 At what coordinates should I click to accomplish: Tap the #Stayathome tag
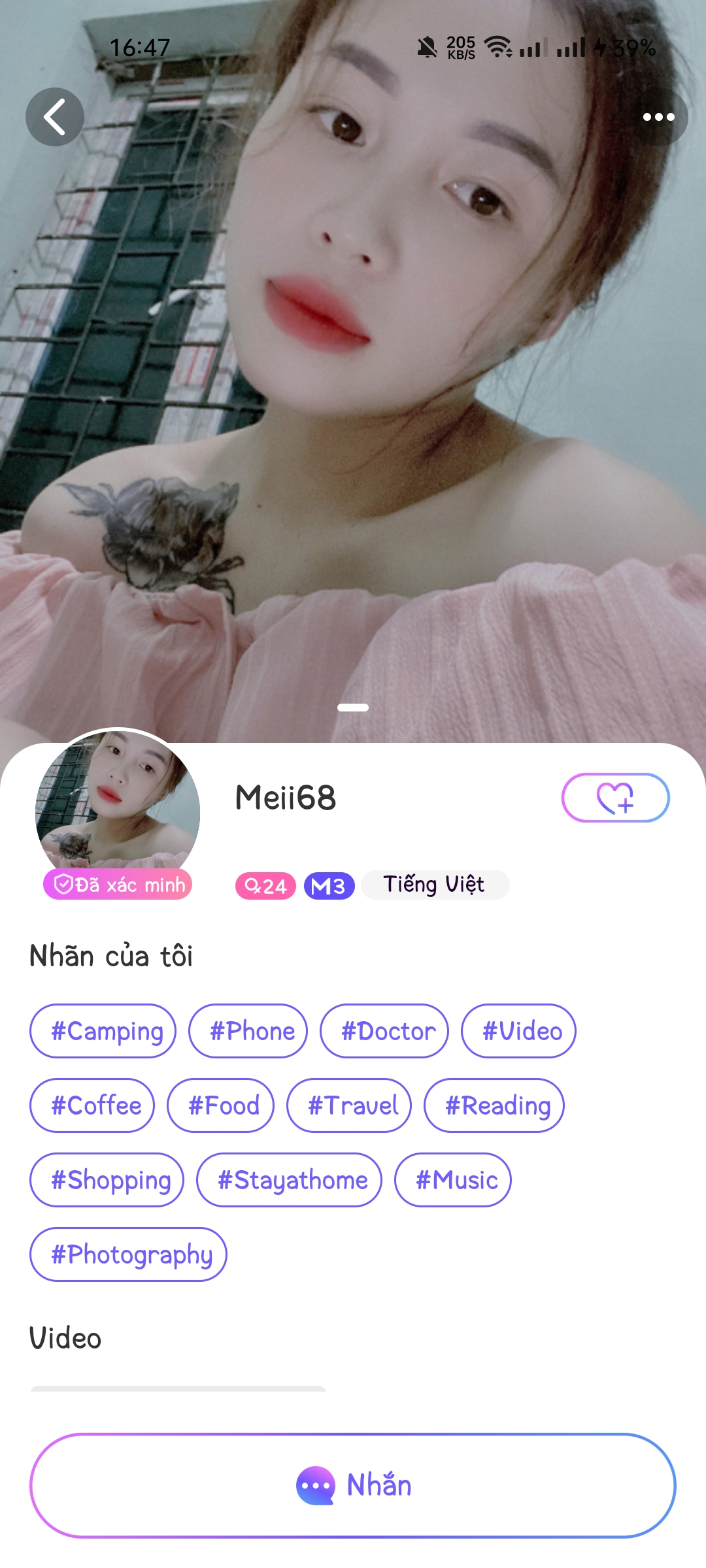(290, 1180)
